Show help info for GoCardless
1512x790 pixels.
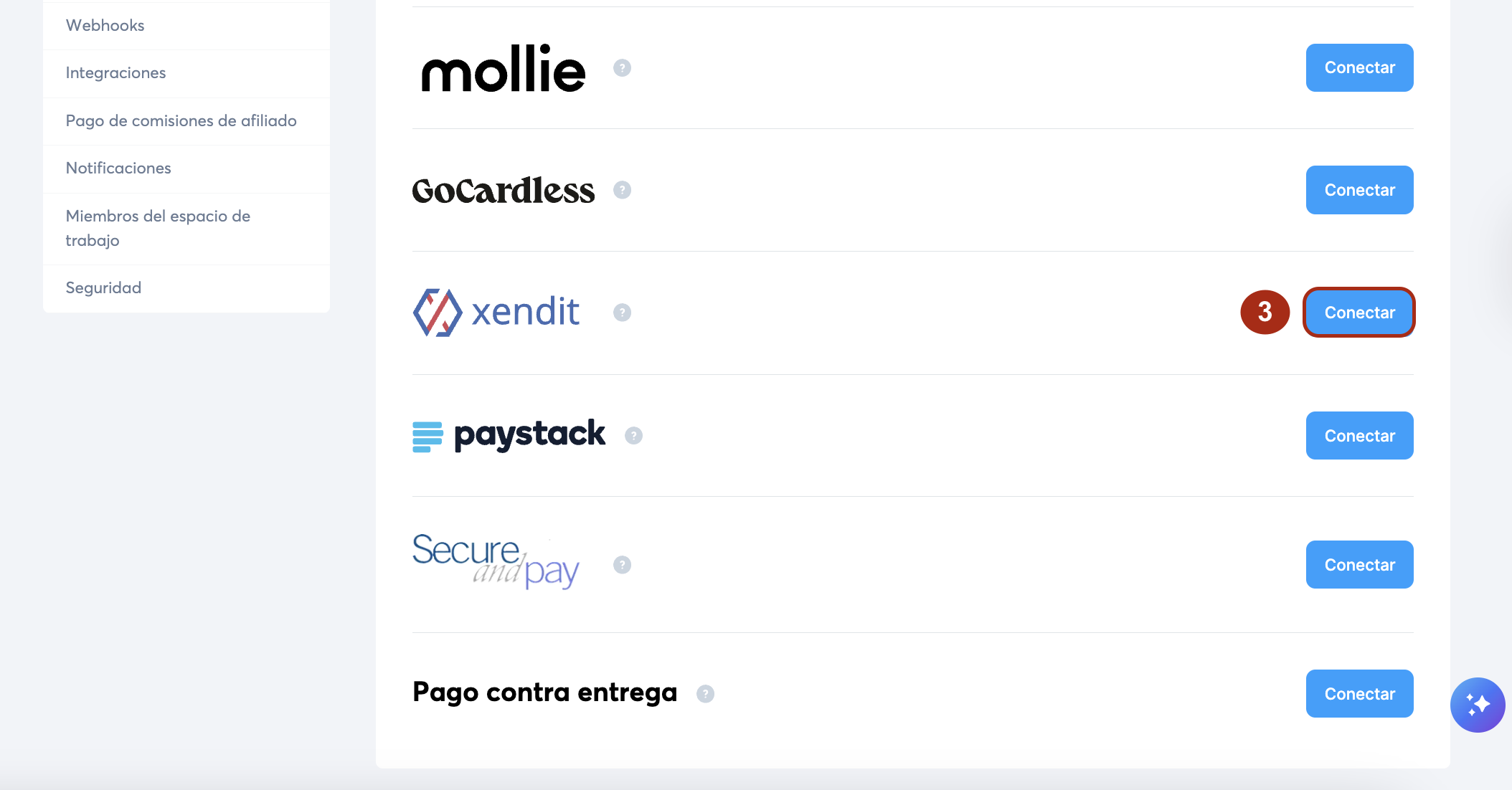[x=622, y=190]
